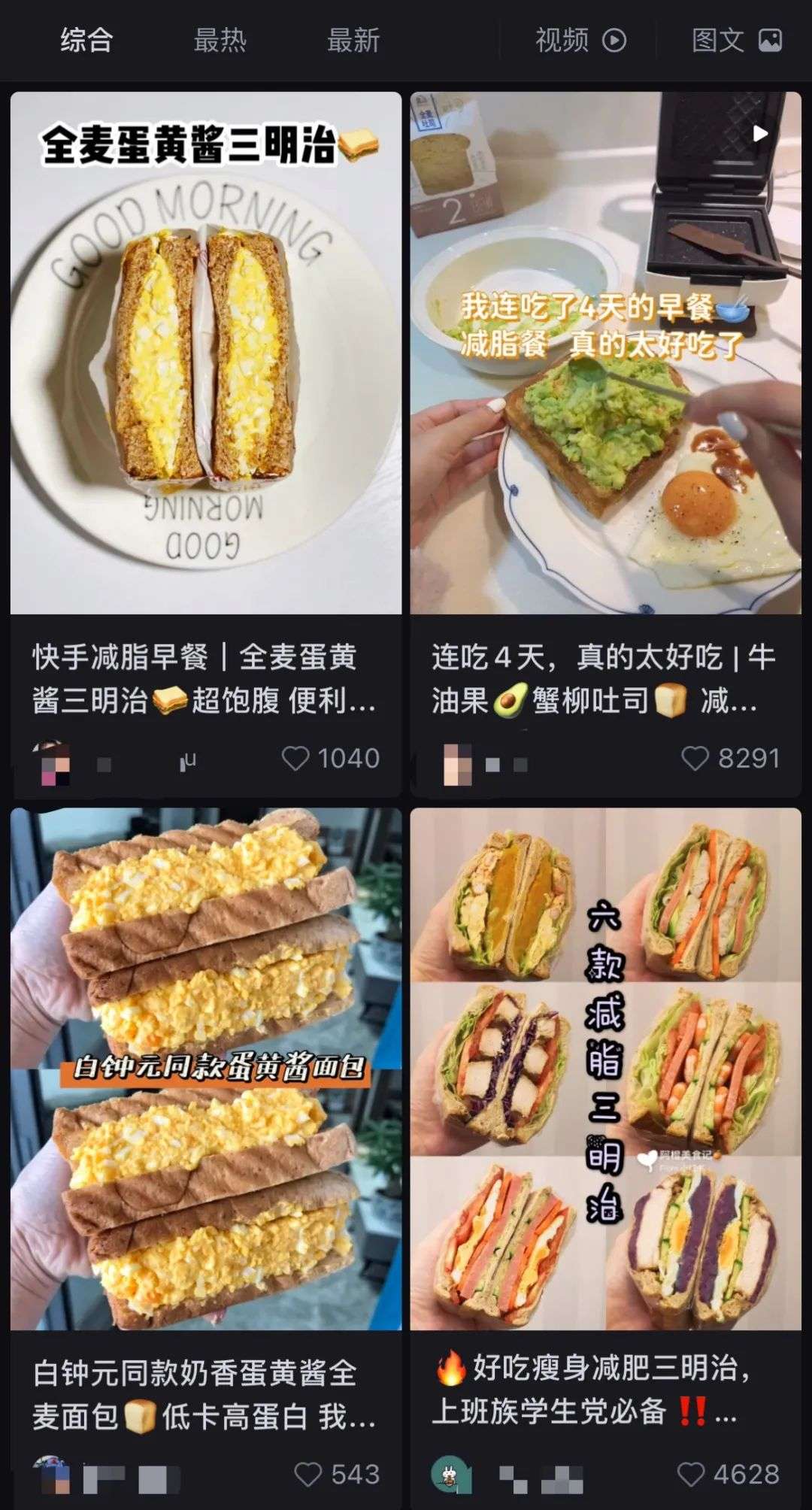This screenshot has width=812, height=1510.
Task: Open the avocado toast video post
Action: pos(605,353)
